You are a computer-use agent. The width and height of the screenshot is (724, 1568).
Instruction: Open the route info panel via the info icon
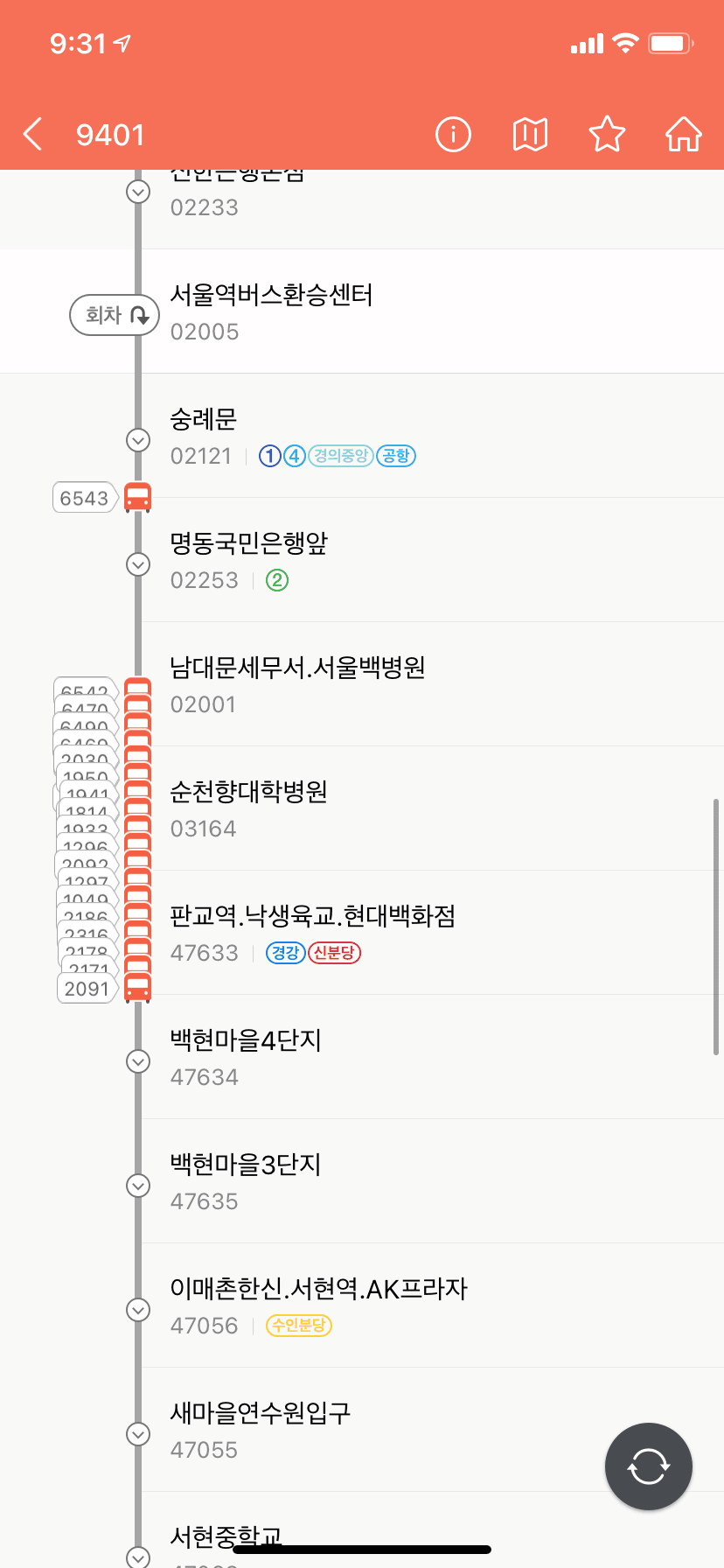click(453, 134)
